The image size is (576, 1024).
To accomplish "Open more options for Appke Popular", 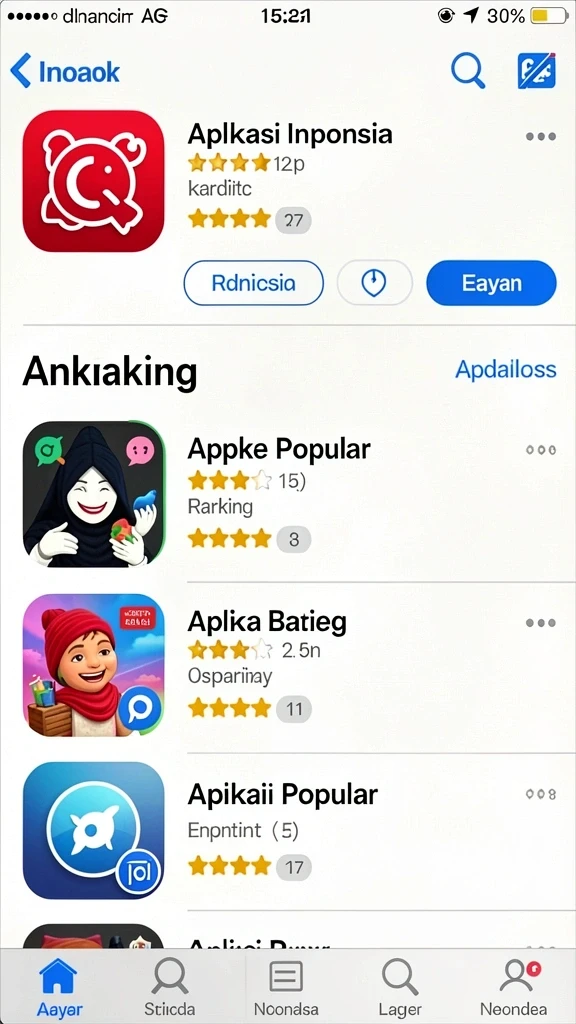I will pos(541,450).
